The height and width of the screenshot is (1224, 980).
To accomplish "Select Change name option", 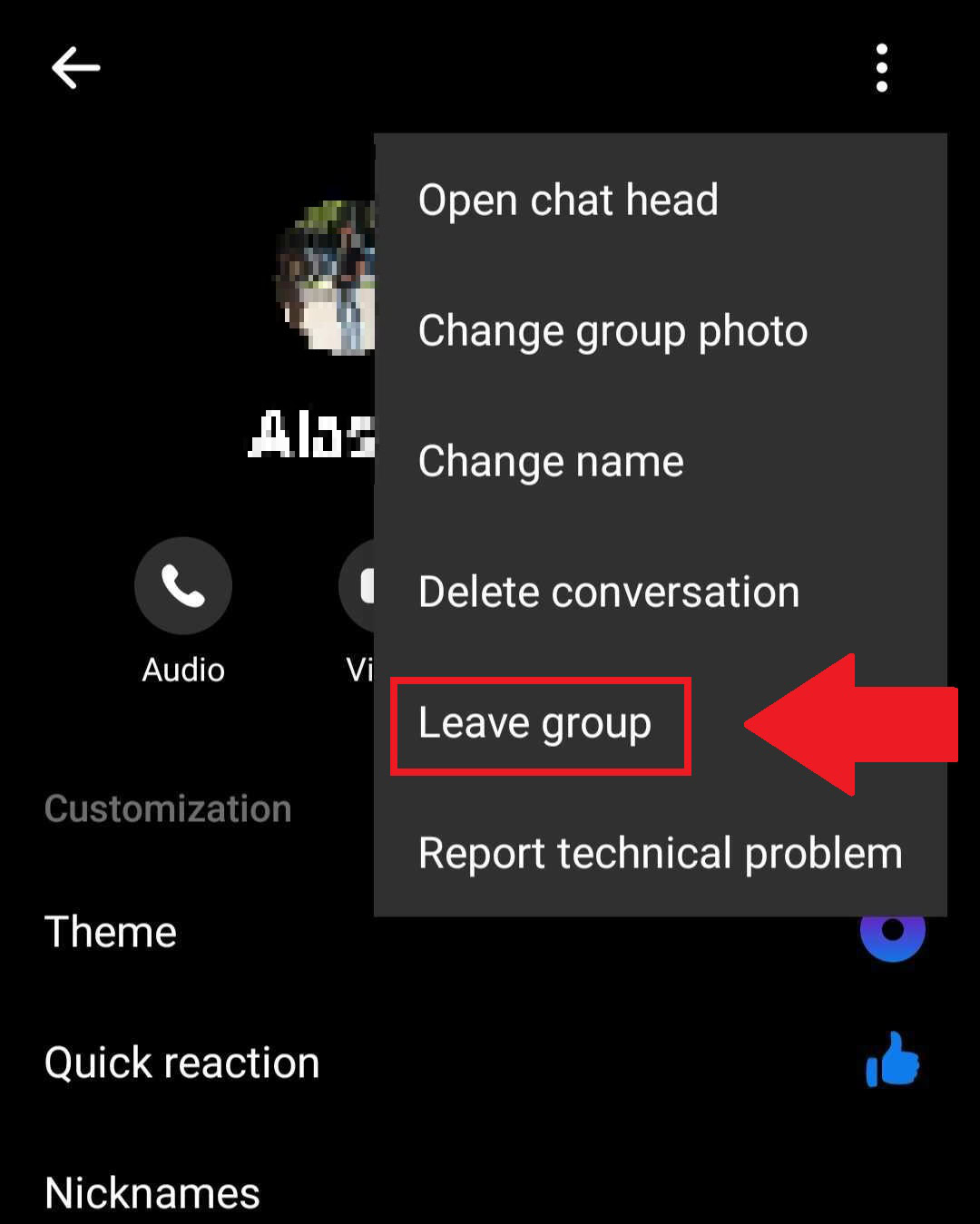I will click(551, 462).
